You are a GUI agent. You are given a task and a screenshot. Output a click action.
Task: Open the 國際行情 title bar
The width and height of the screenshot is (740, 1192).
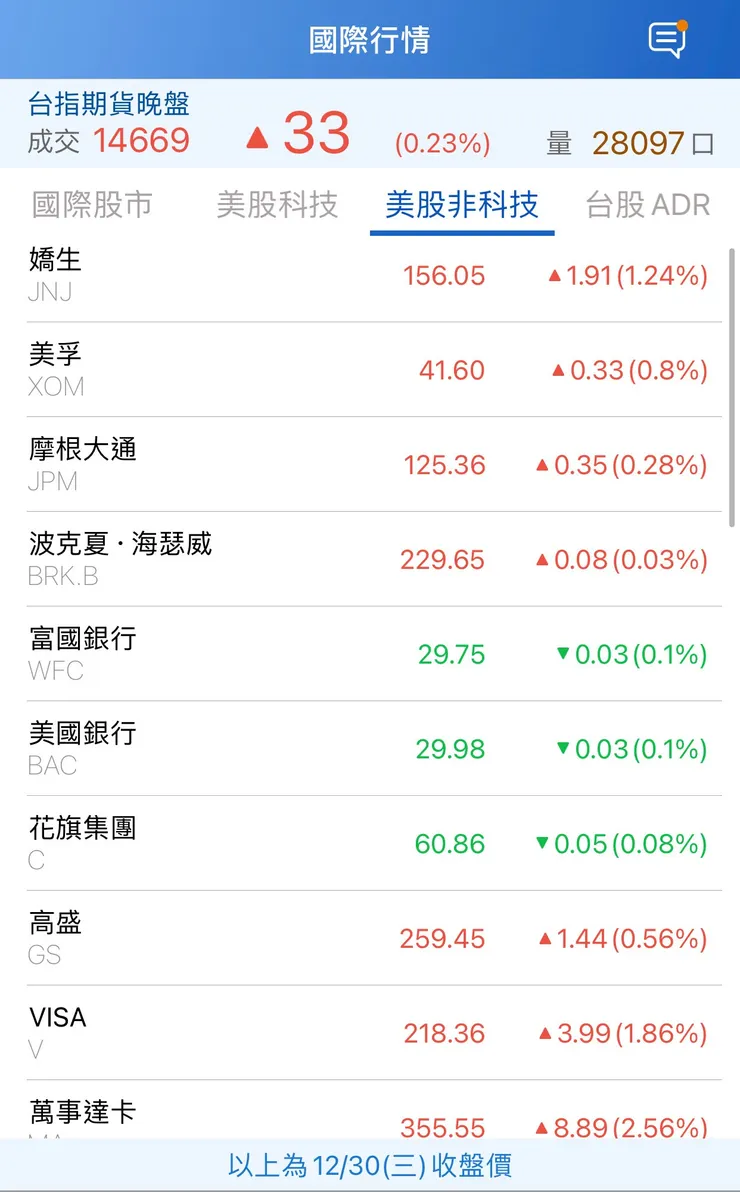370,40
